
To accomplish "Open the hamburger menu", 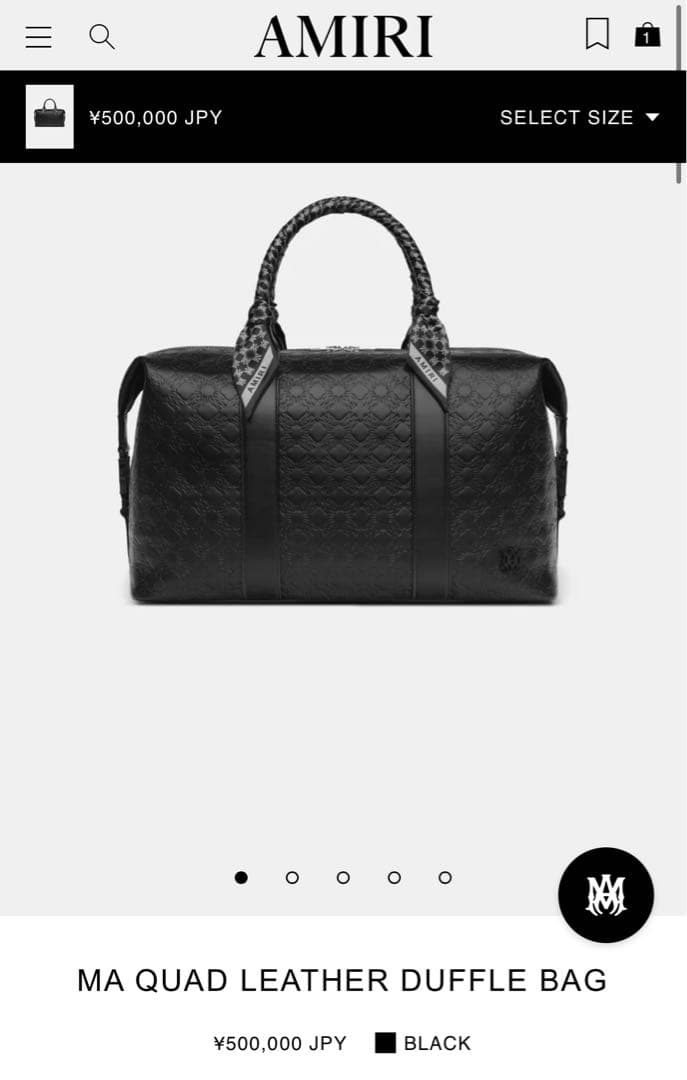I will click(39, 37).
